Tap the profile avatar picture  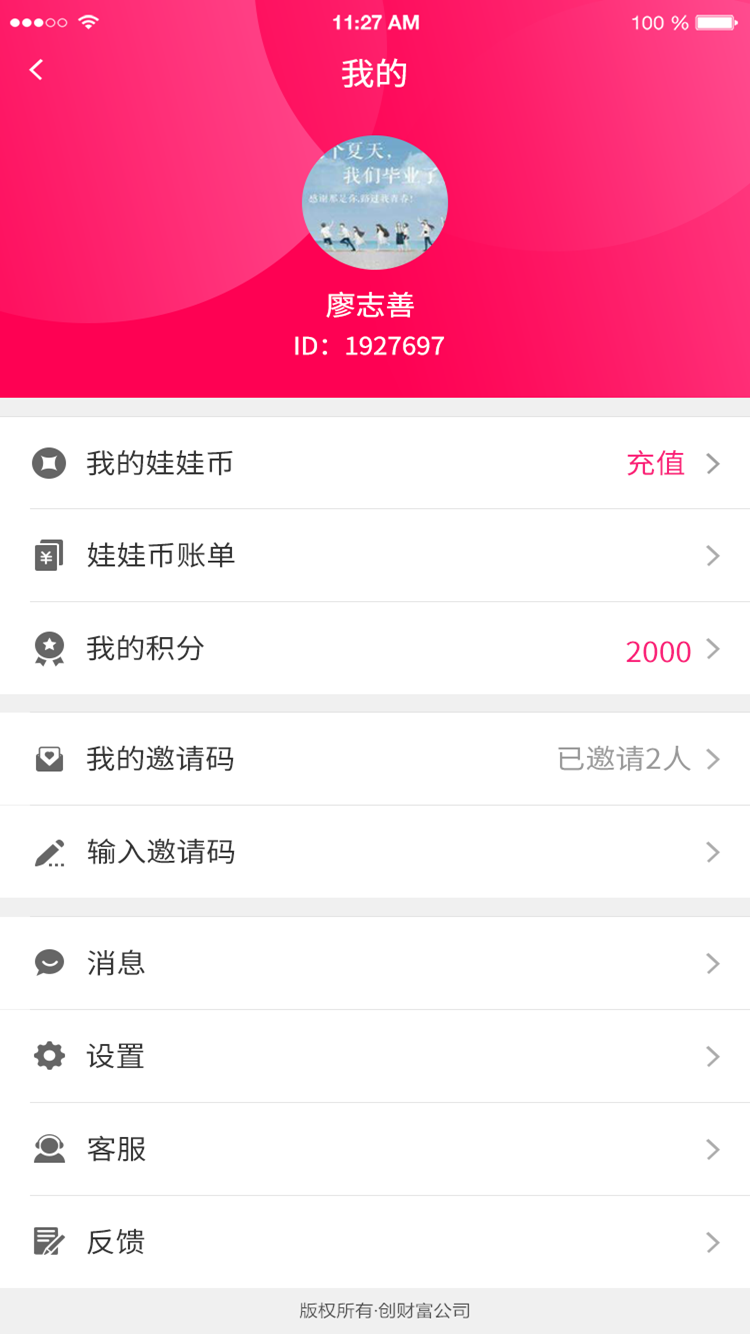pyautogui.click(x=375, y=203)
